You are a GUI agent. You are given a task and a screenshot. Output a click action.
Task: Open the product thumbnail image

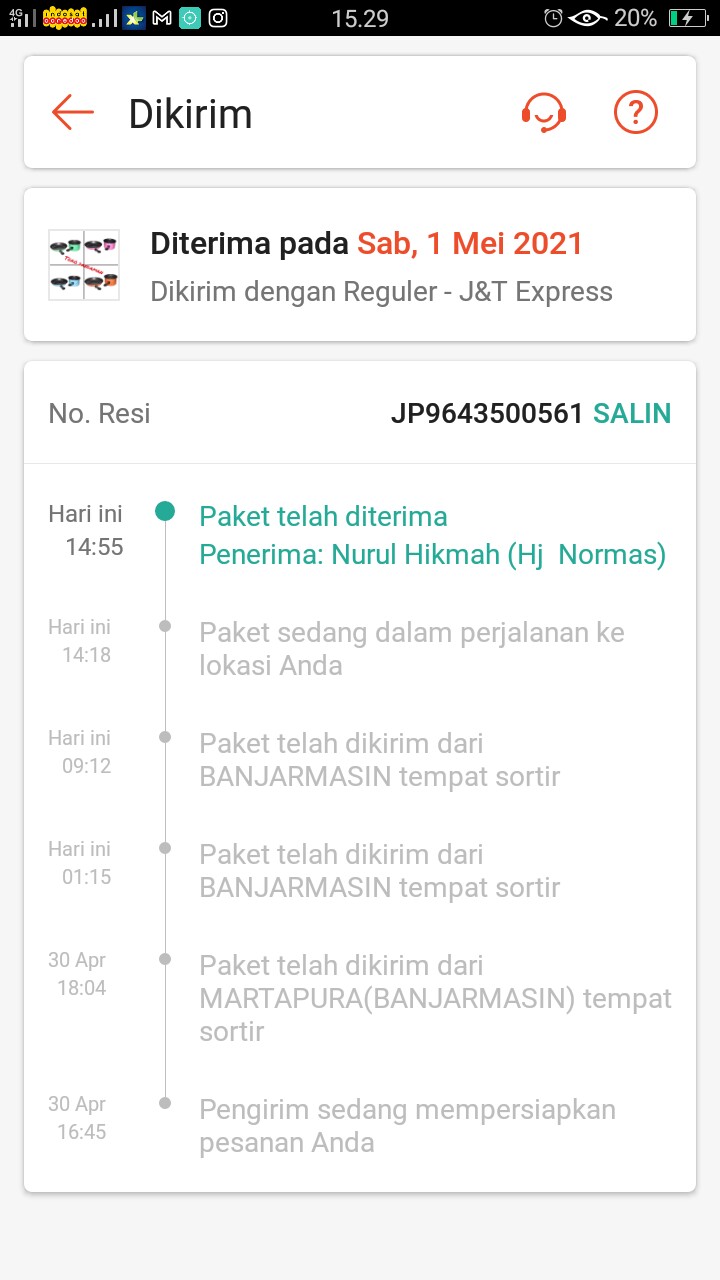tap(83, 264)
